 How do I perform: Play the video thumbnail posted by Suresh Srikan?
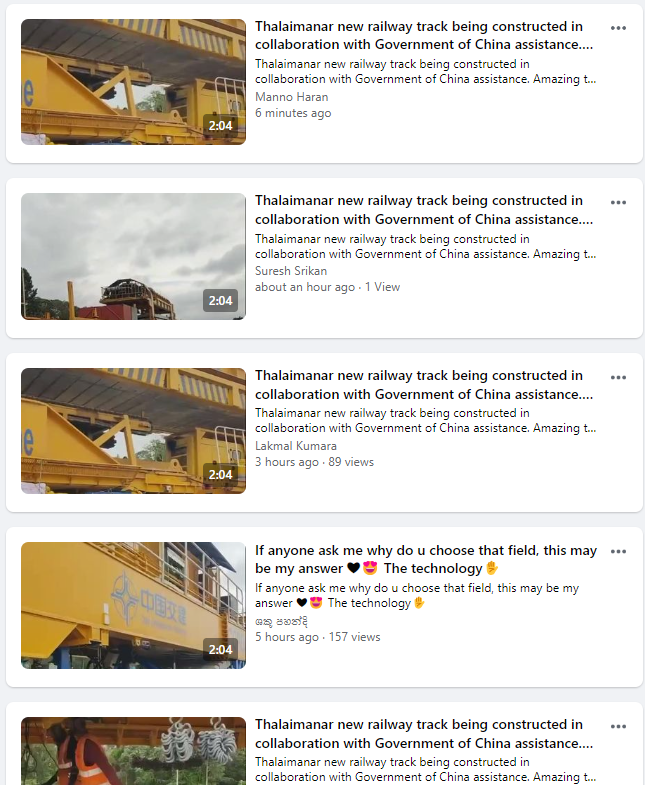click(133, 256)
